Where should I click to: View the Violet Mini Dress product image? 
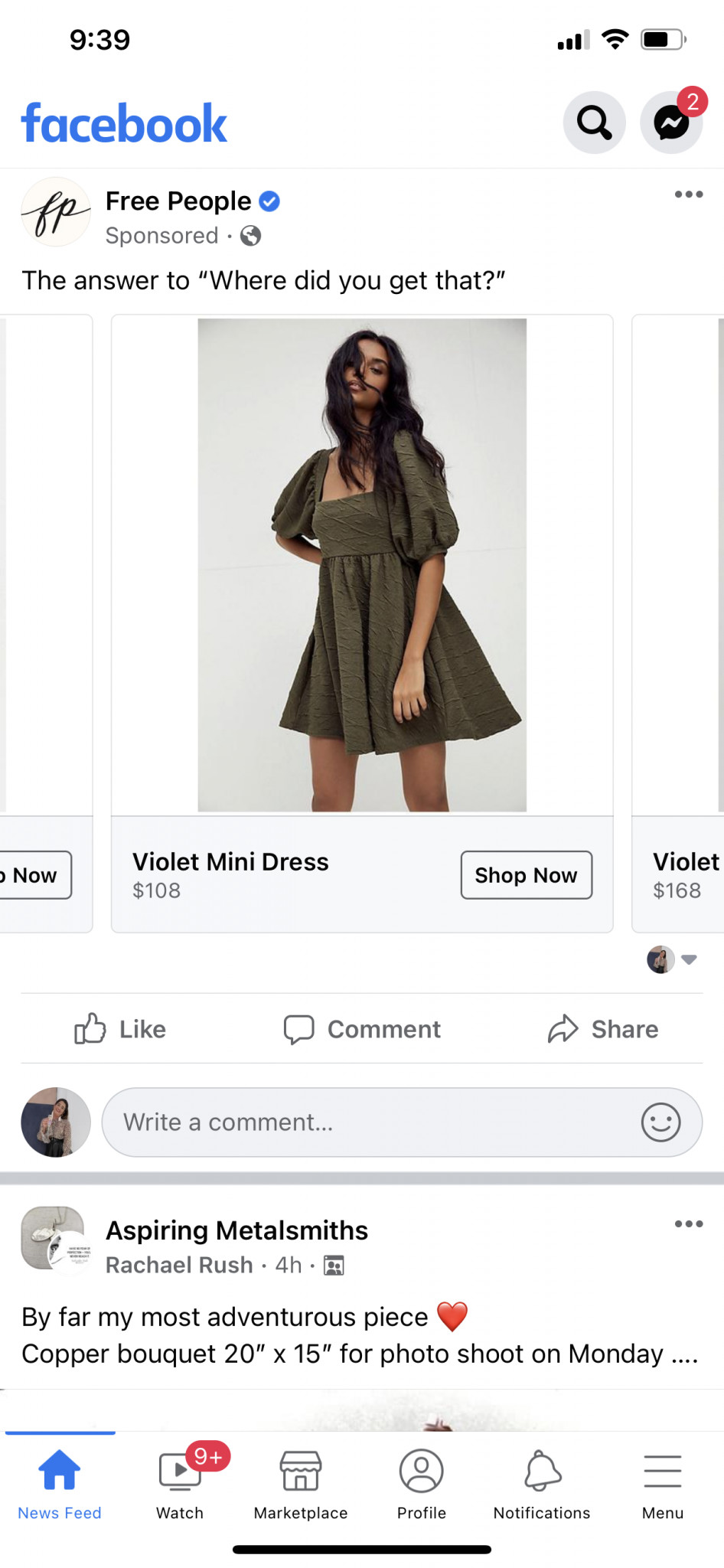pyautogui.click(x=362, y=565)
